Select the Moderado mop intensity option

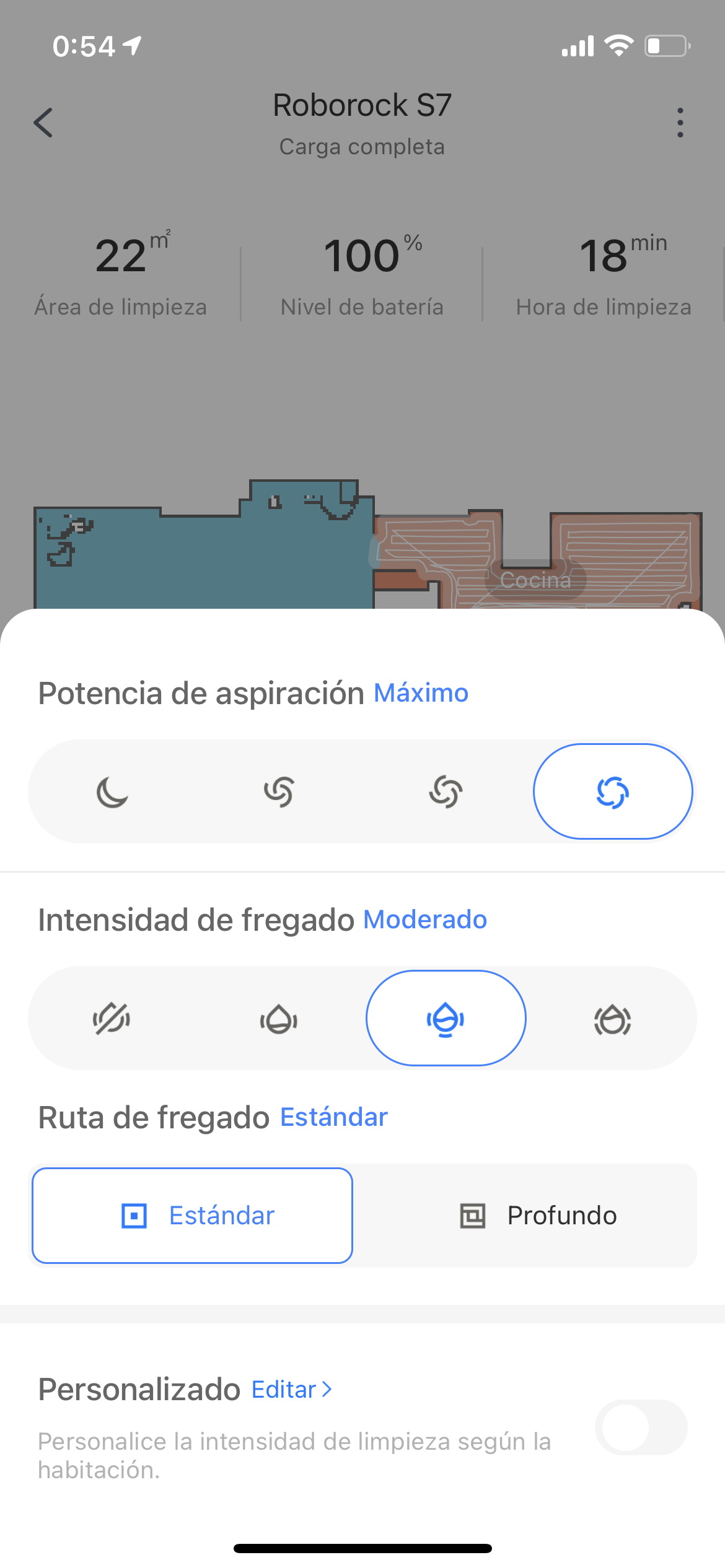click(446, 1019)
